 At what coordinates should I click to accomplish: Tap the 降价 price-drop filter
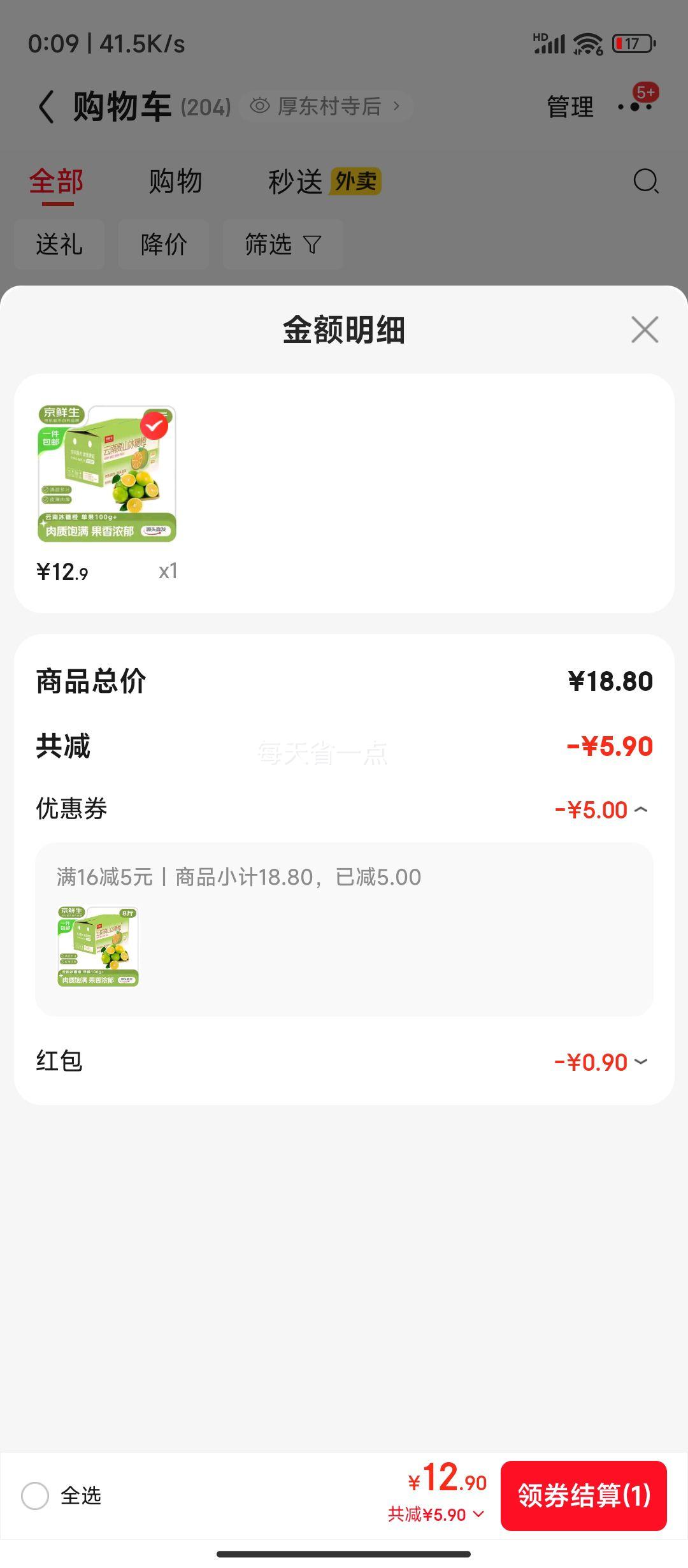(x=163, y=244)
